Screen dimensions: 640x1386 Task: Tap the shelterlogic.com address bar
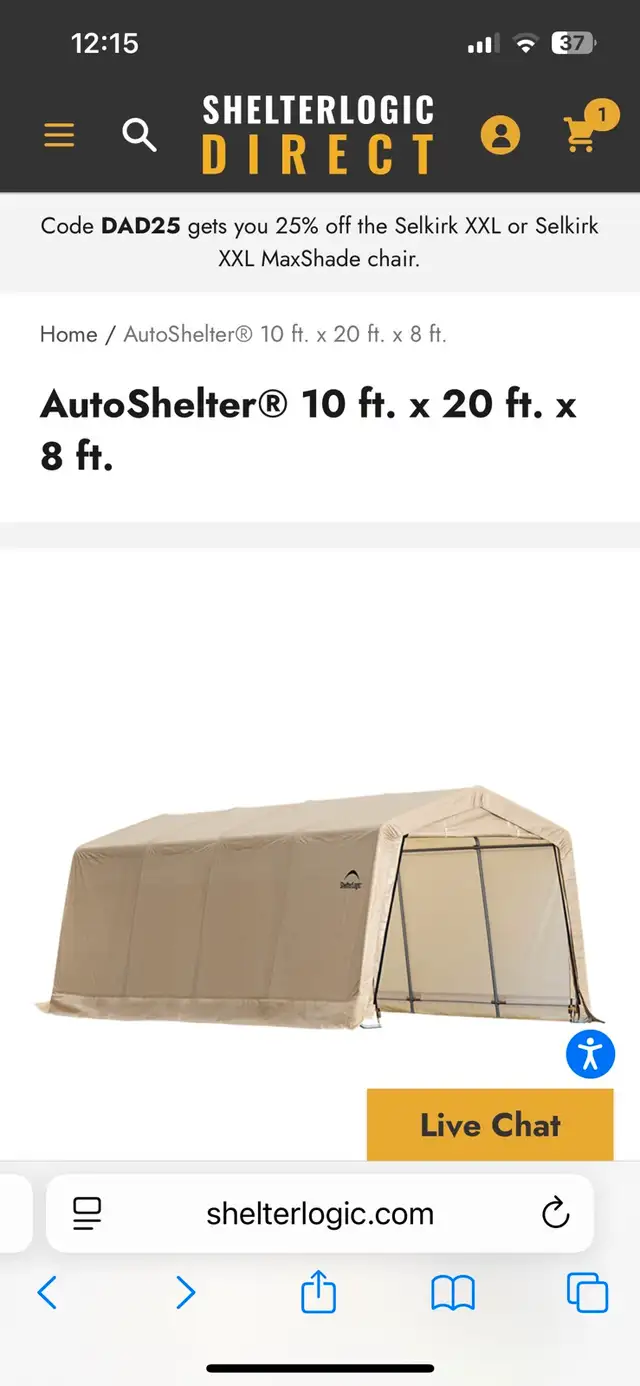320,1214
